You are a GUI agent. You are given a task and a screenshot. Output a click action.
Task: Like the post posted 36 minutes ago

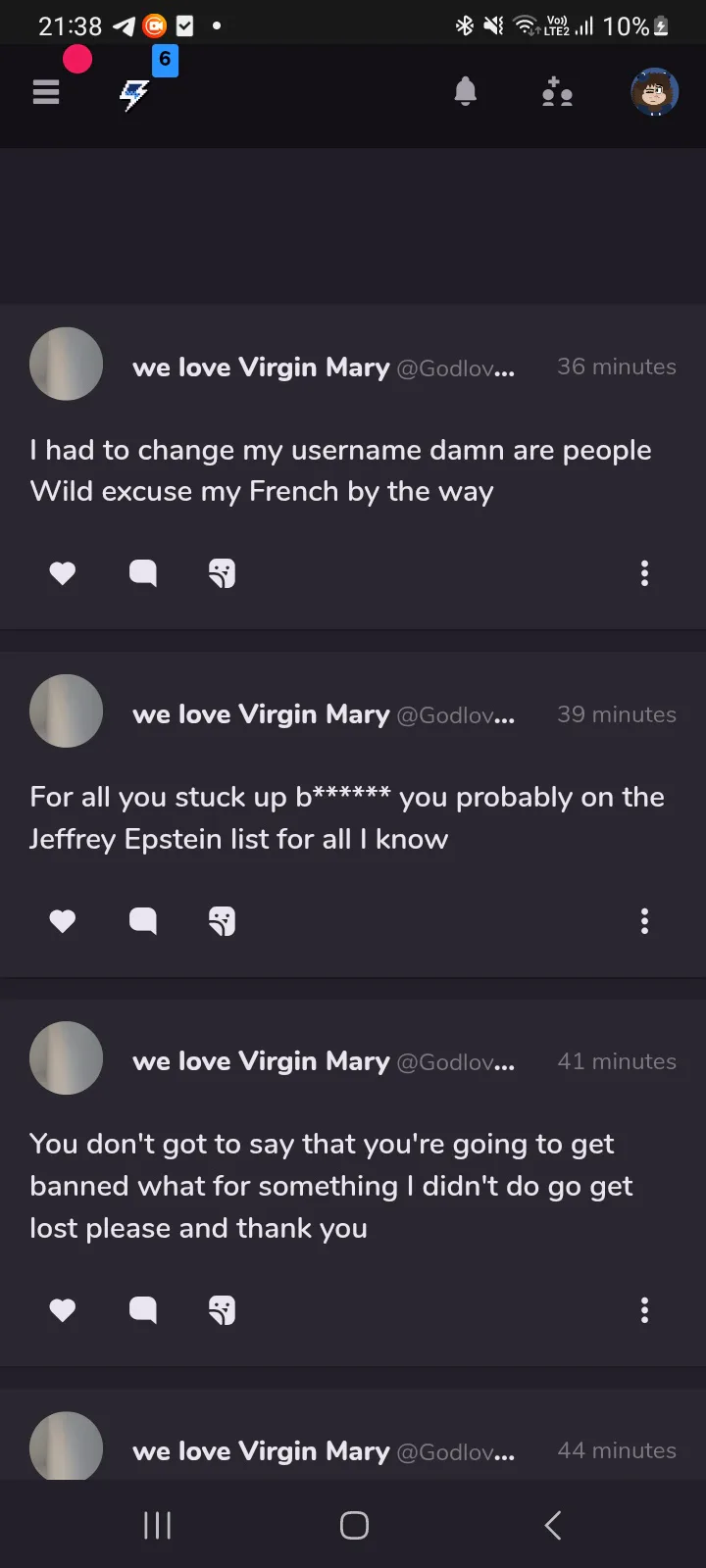(x=63, y=573)
